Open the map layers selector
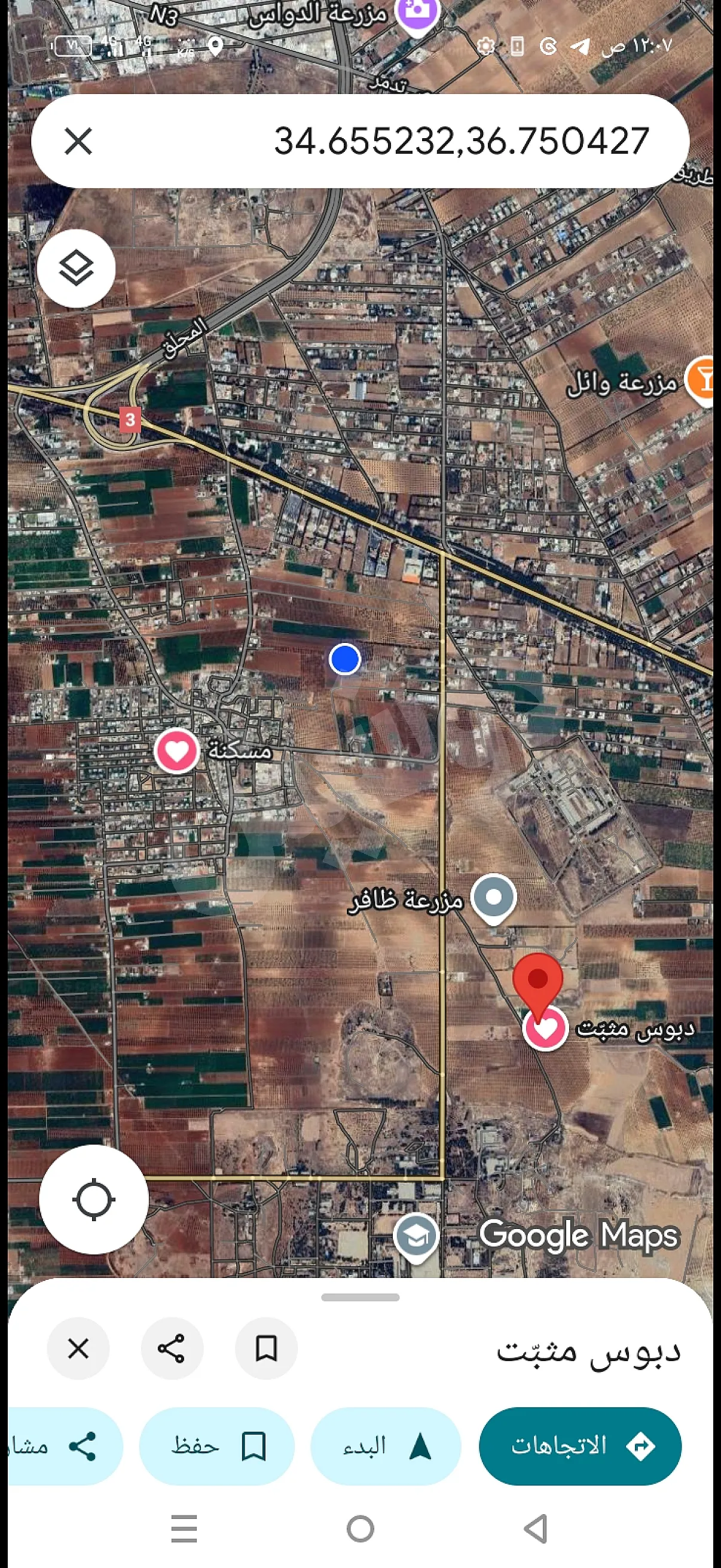 (x=76, y=268)
